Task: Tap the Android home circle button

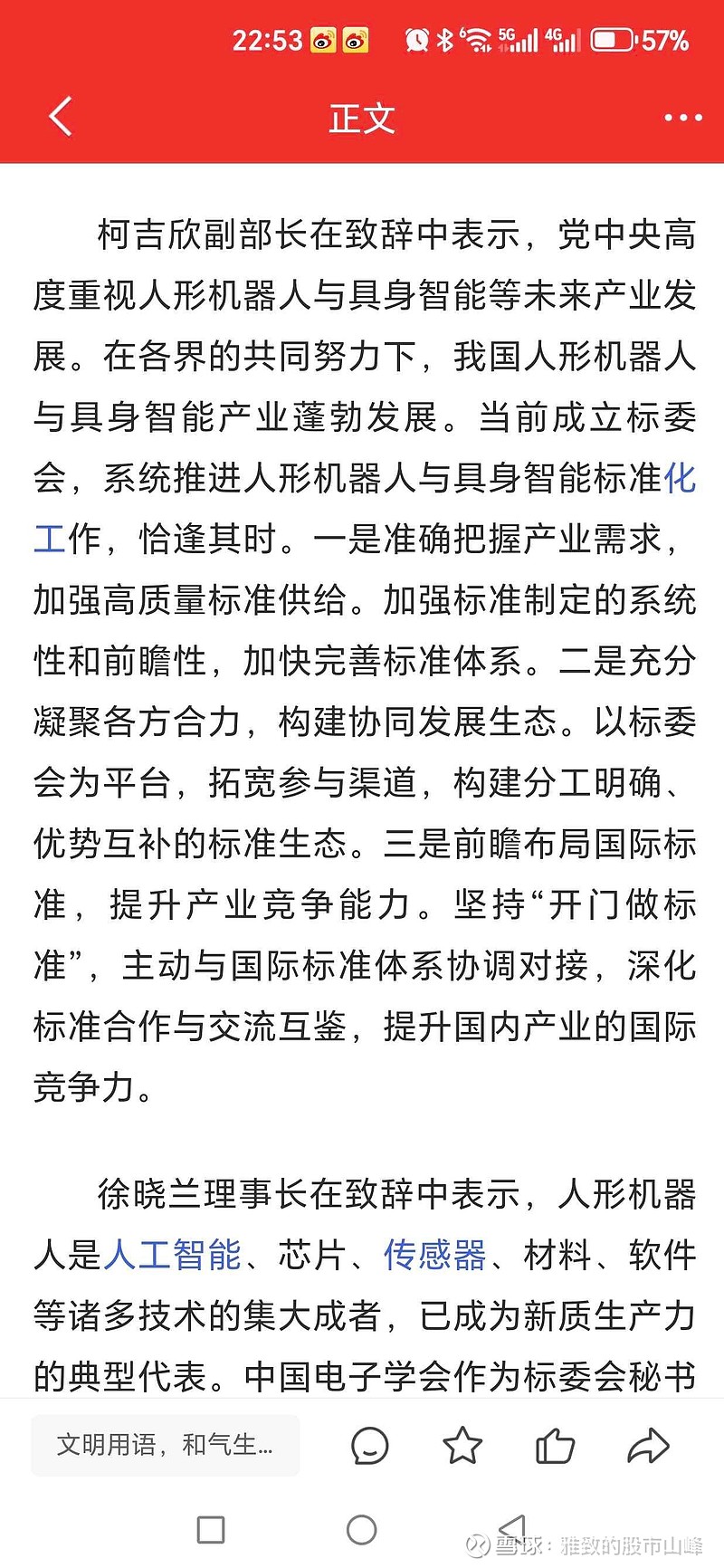Action: [x=361, y=1530]
